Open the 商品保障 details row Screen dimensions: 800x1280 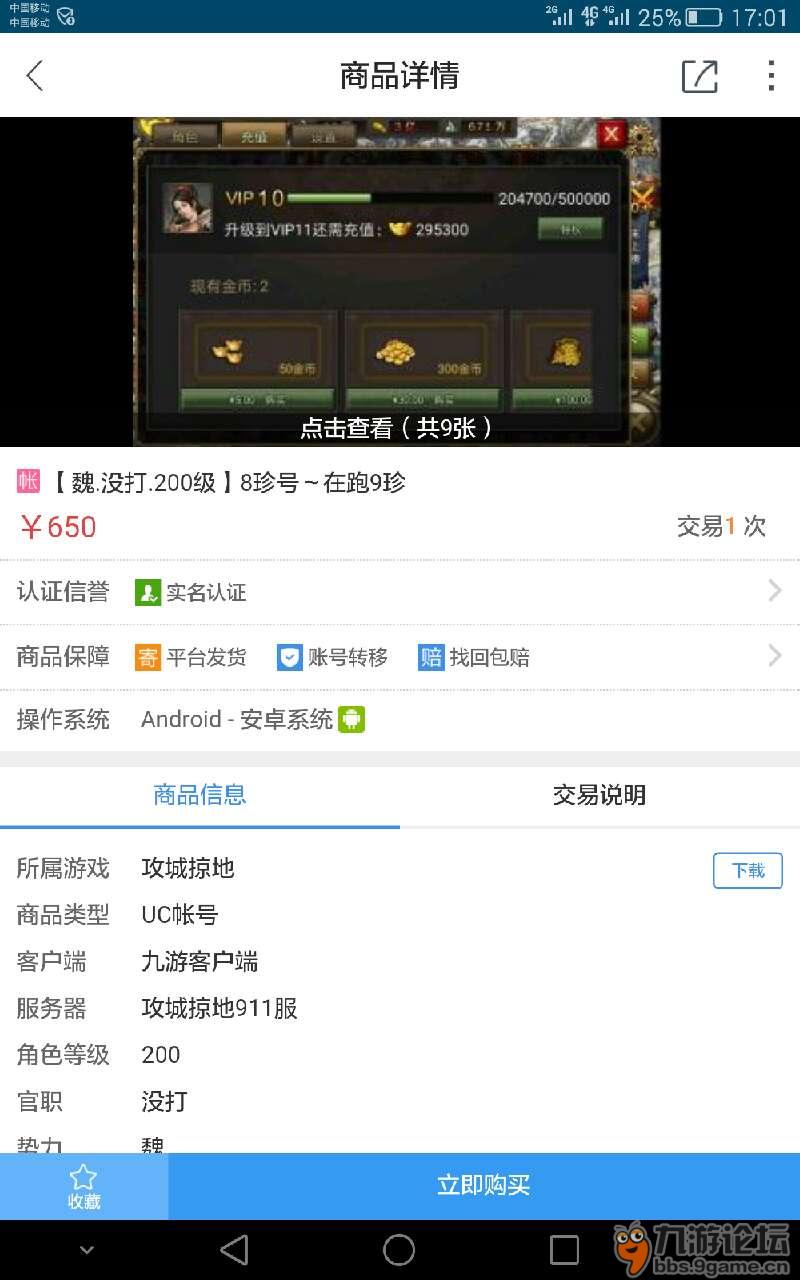[x=400, y=657]
